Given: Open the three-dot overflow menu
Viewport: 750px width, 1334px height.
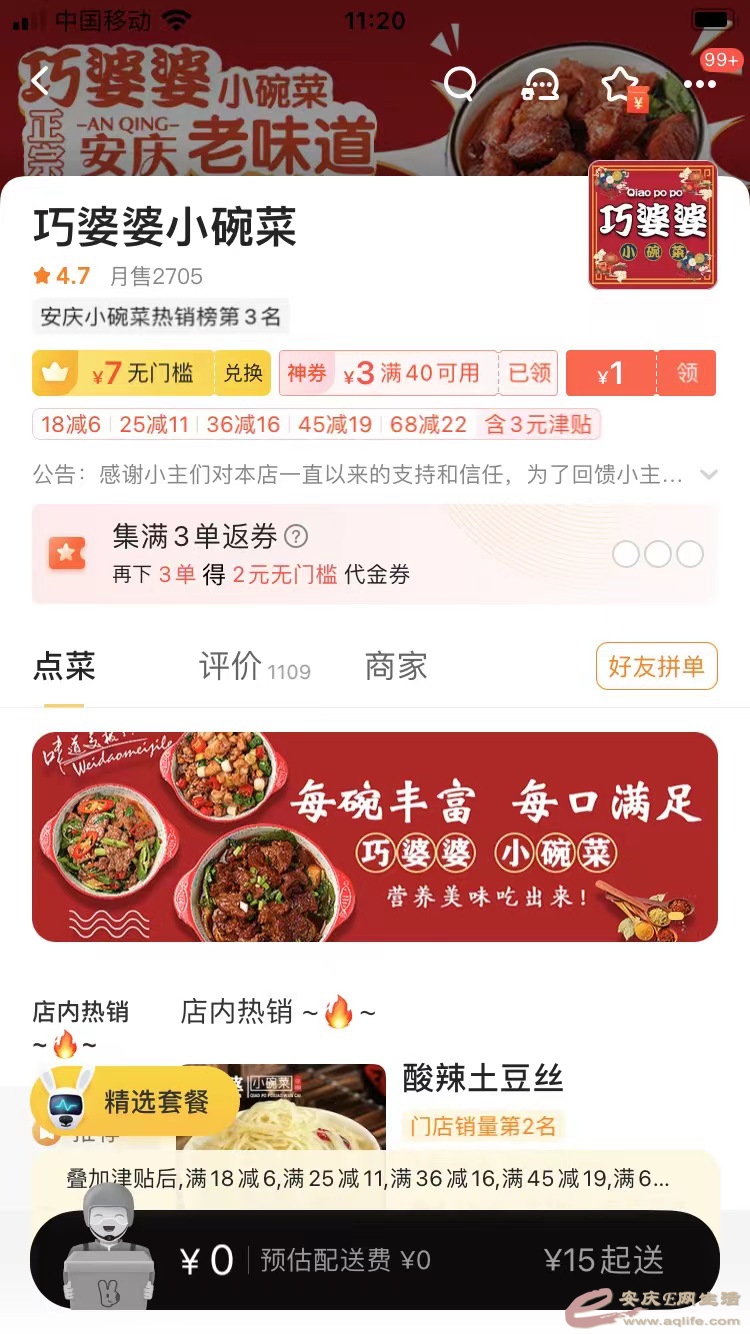Looking at the screenshot, I should click(x=700, y=84).
